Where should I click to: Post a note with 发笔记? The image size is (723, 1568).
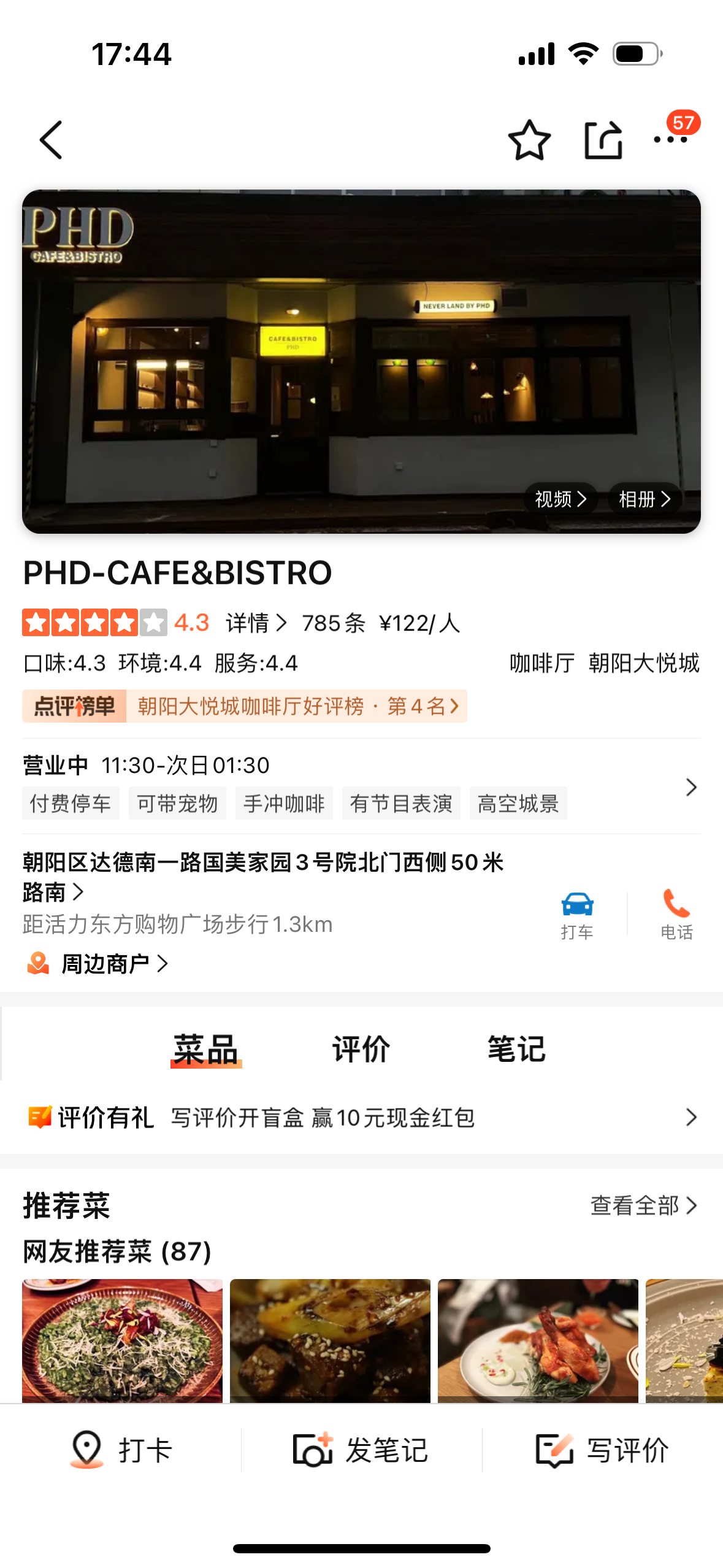pyautogui.click(x=361, y=1450)
